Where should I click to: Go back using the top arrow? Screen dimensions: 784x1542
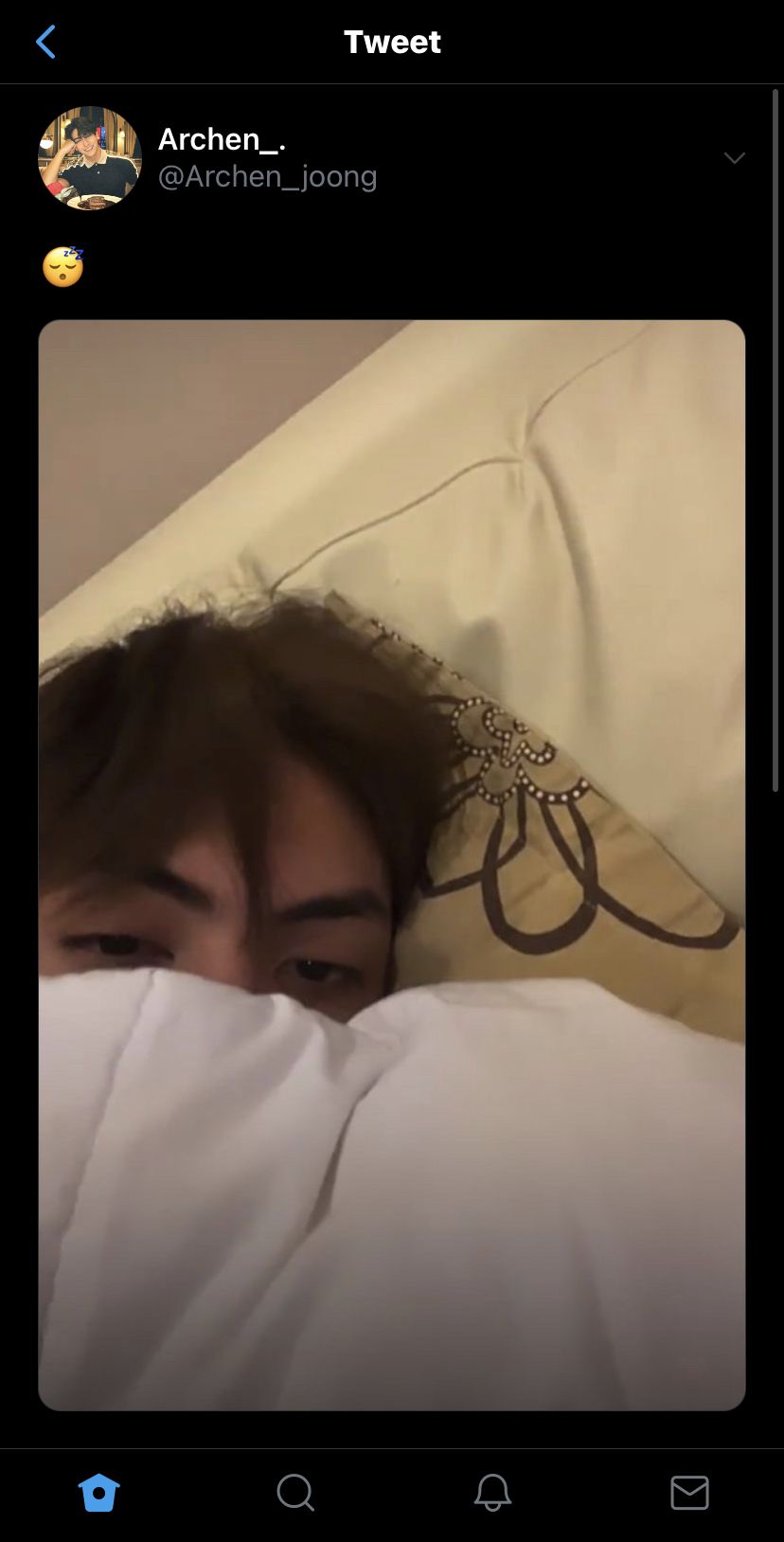[x=45, y=42]
